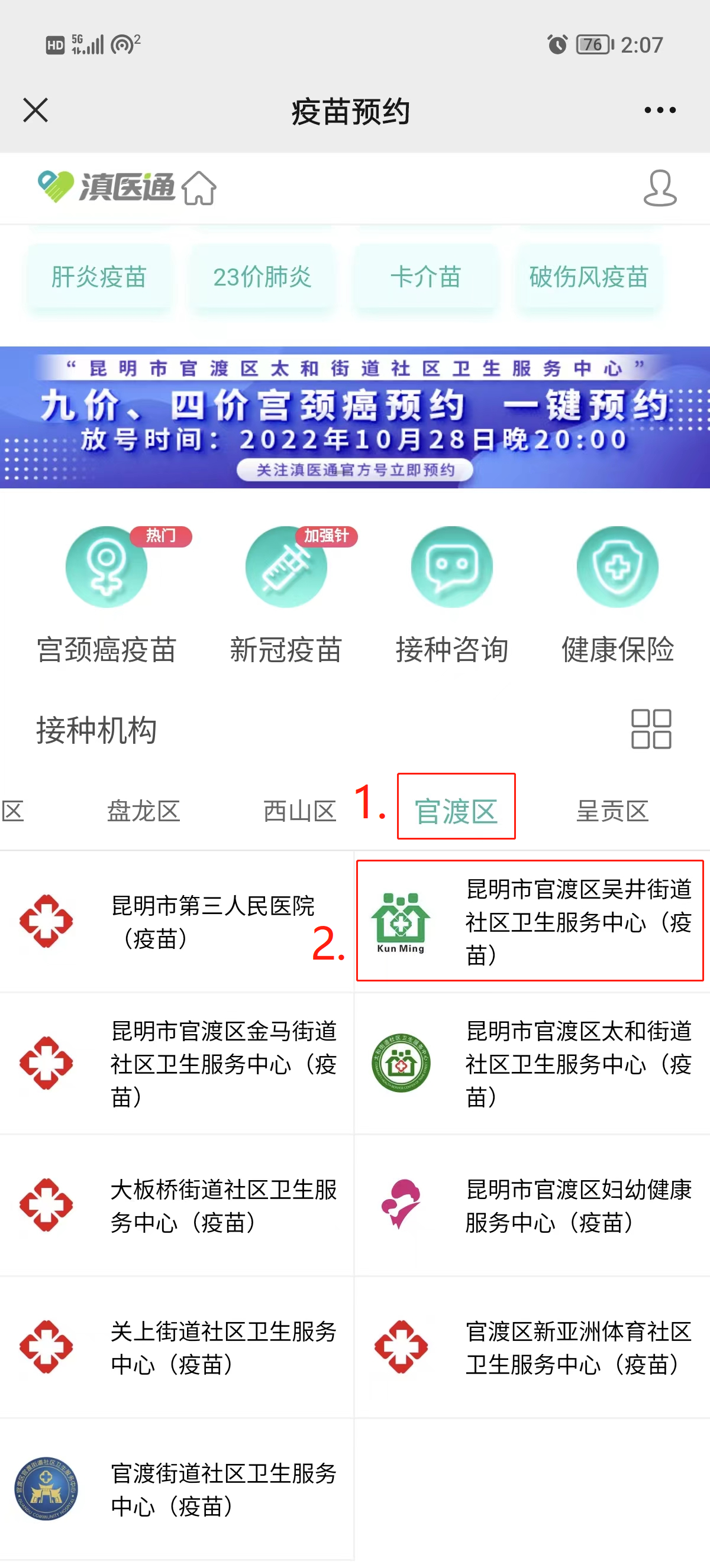
Task: Select the 23价肺炎 chip
Action: tap(262, 277)
